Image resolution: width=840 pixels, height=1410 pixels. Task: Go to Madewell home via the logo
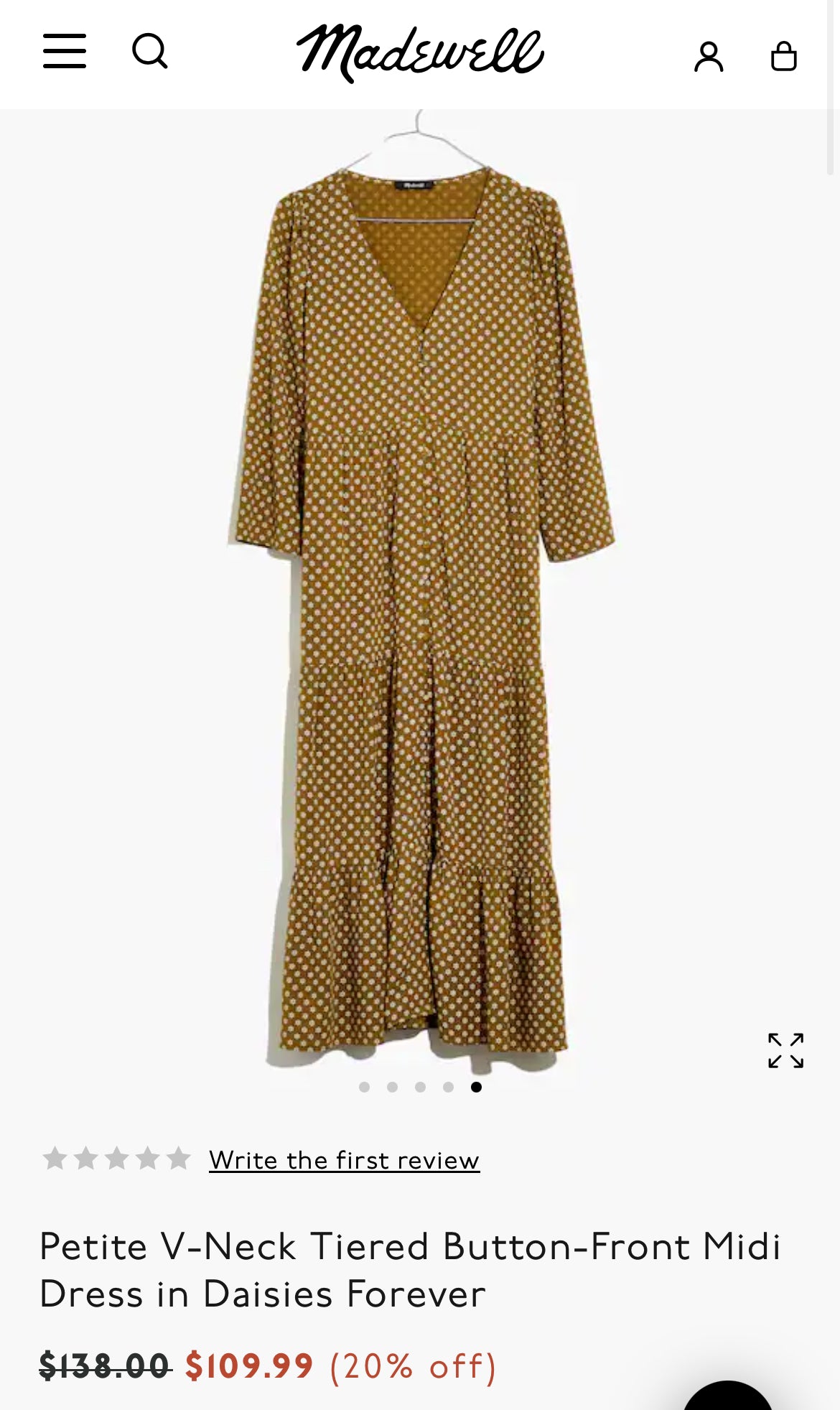(420, 52)
